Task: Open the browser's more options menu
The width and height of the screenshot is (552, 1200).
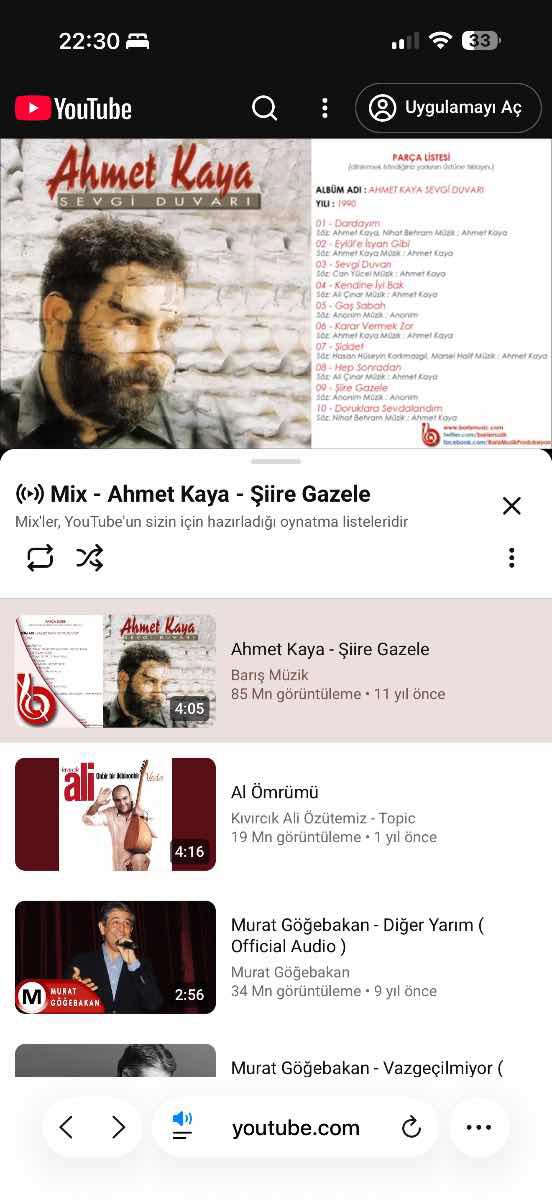Action: click(x=479, y=1128)
